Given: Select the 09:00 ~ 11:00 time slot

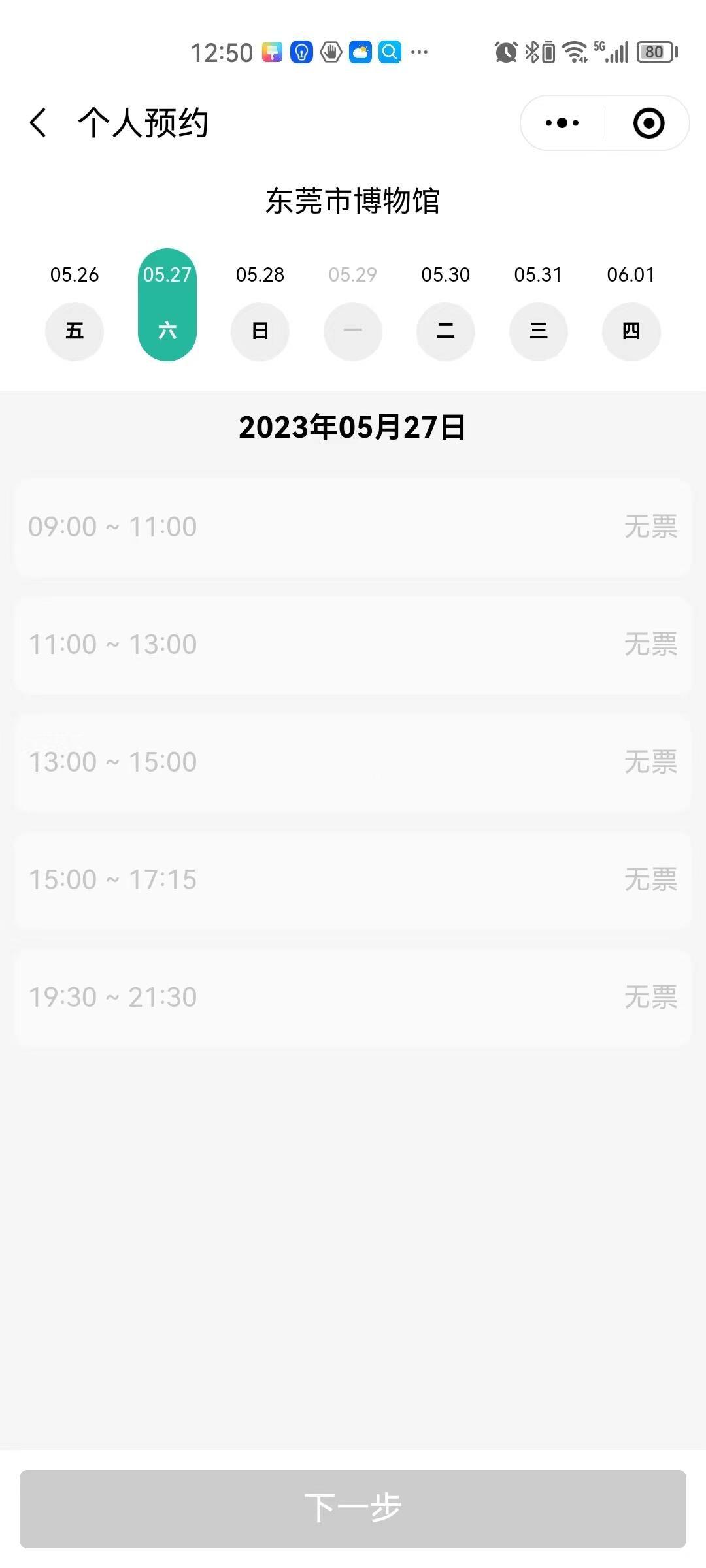Looking at the screenshot, I should pos(353,527).
